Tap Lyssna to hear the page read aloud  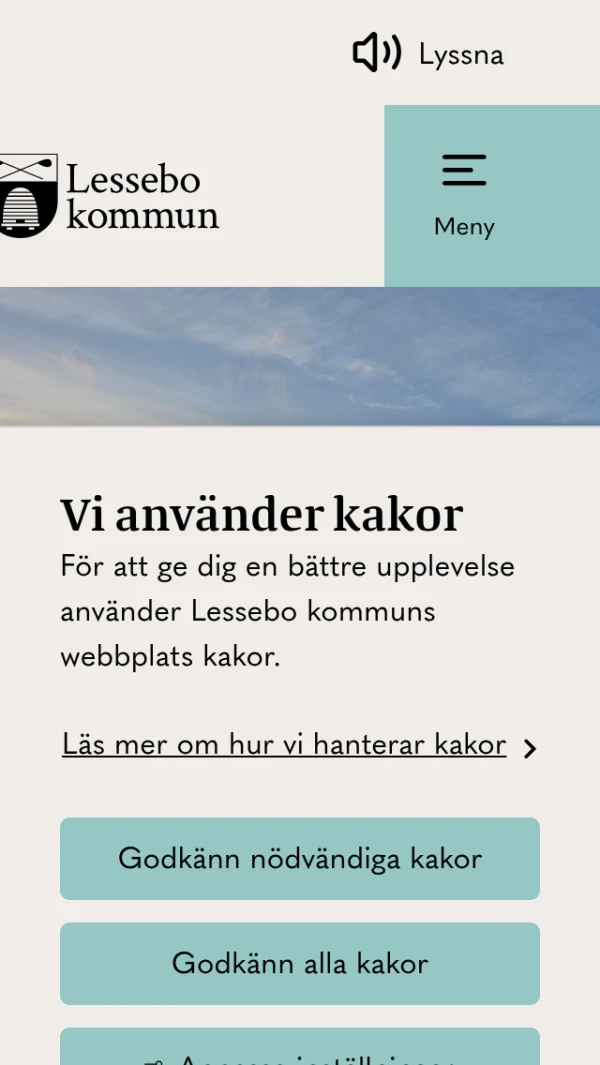[x=429, y=54]
